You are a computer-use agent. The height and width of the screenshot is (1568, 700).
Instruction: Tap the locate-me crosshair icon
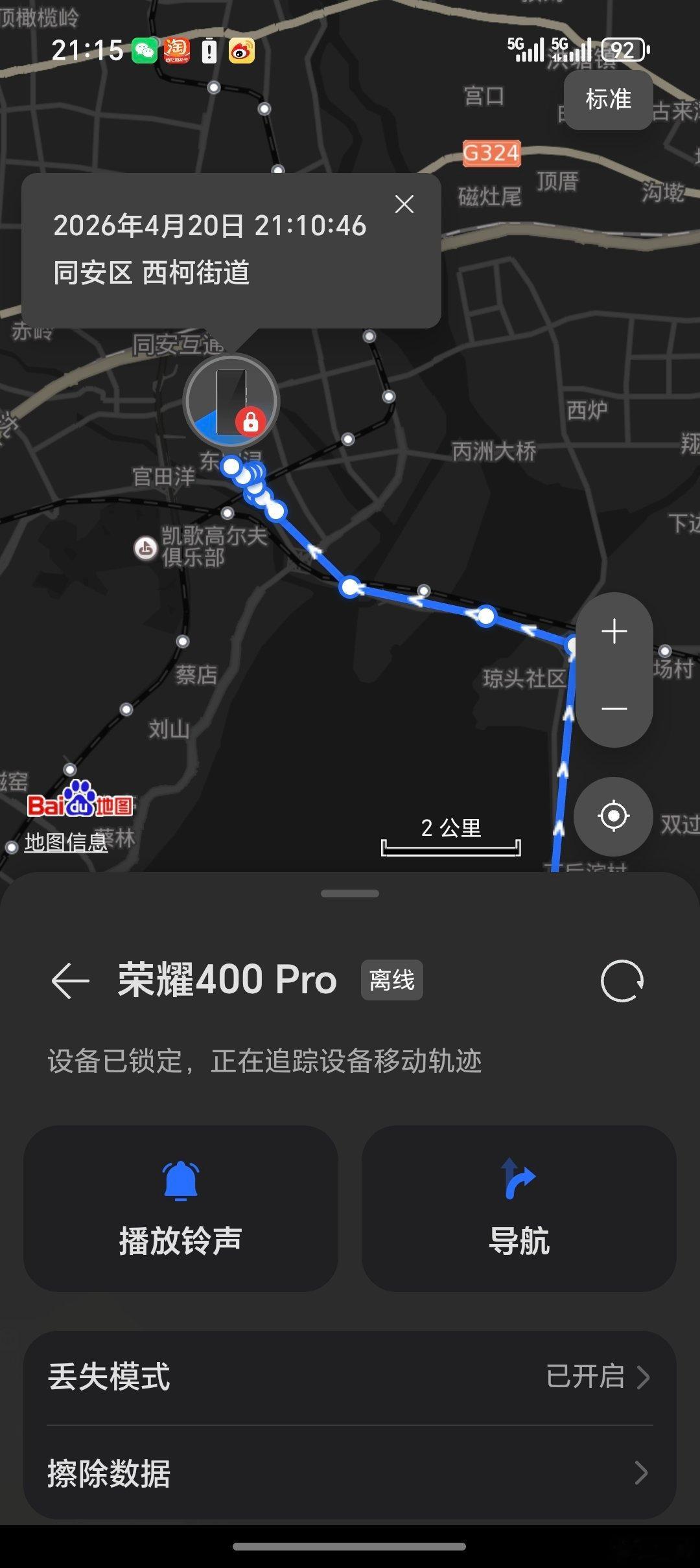tap(613, 816)
